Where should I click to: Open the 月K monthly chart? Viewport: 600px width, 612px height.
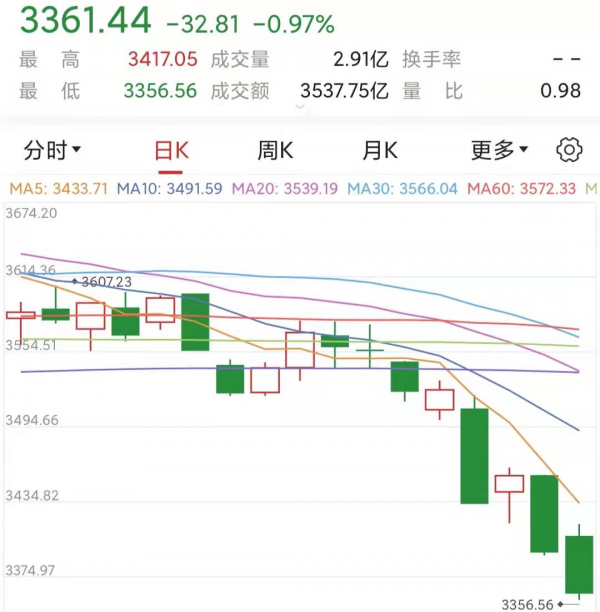[x=379, y=151]
